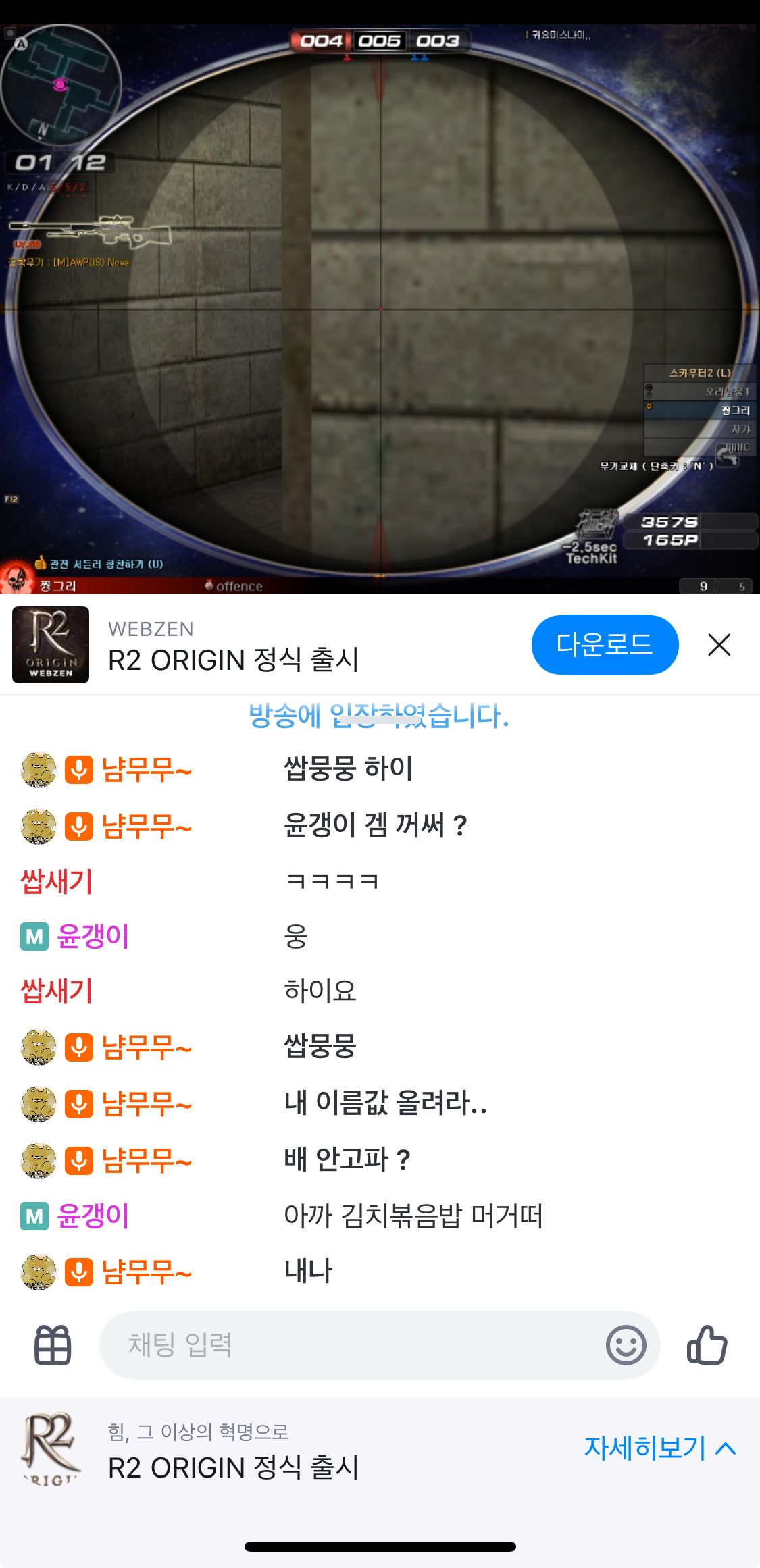Open the R2 ORIGIN app icon thumbnail
This screenshot has width=760, height=1568.
[x=51, y=645]
